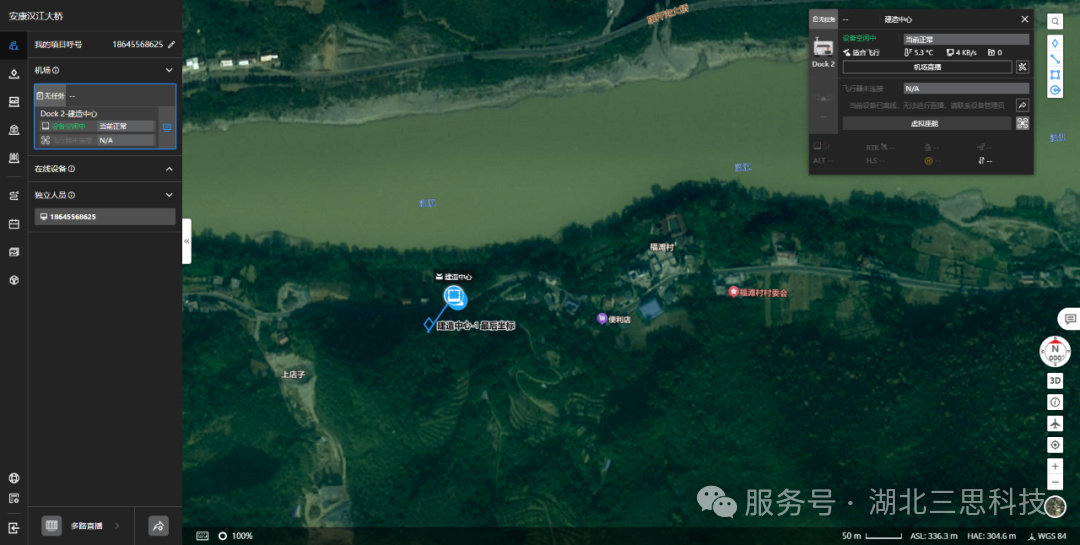This screenshot has height=545, width=1080.
Task: Open the chat message panel
Action: click(1070, 319)
